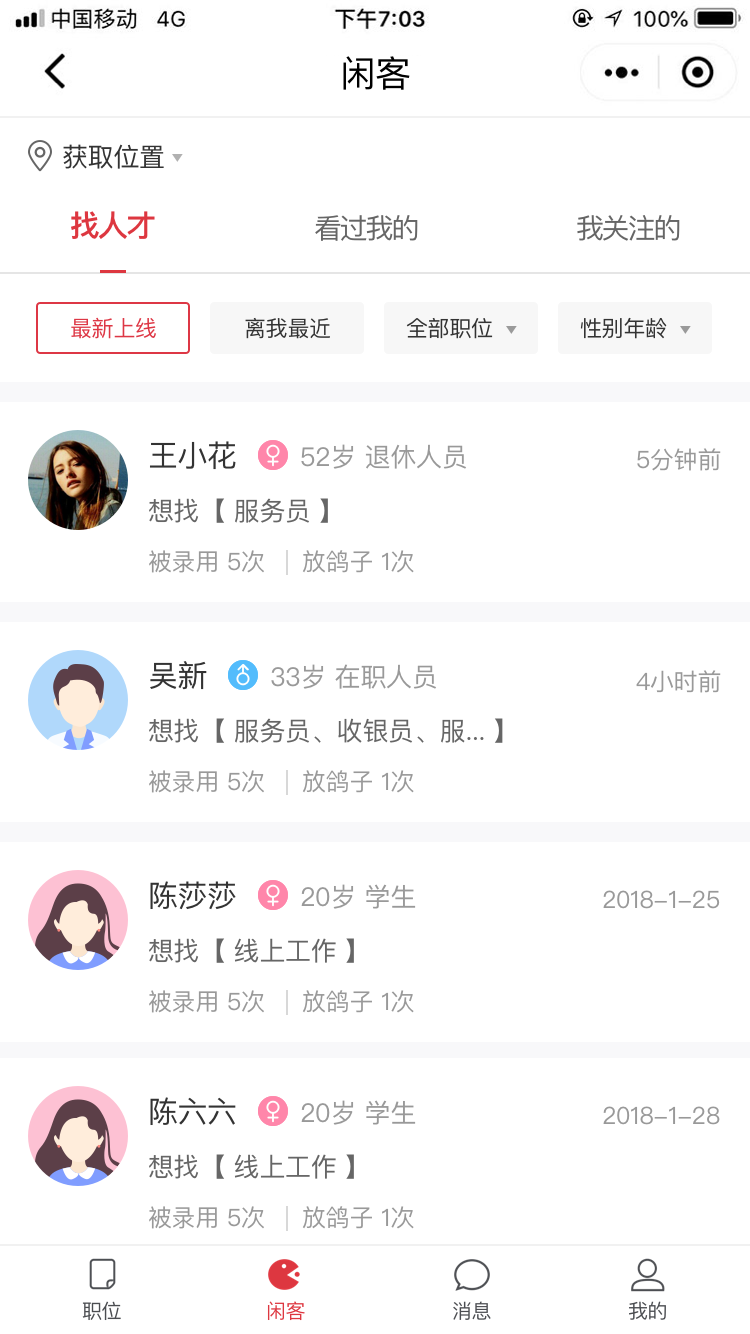Screen dimensions: 750x1334
Task: Expand the 性别年龄 filter
Action: 635,328
